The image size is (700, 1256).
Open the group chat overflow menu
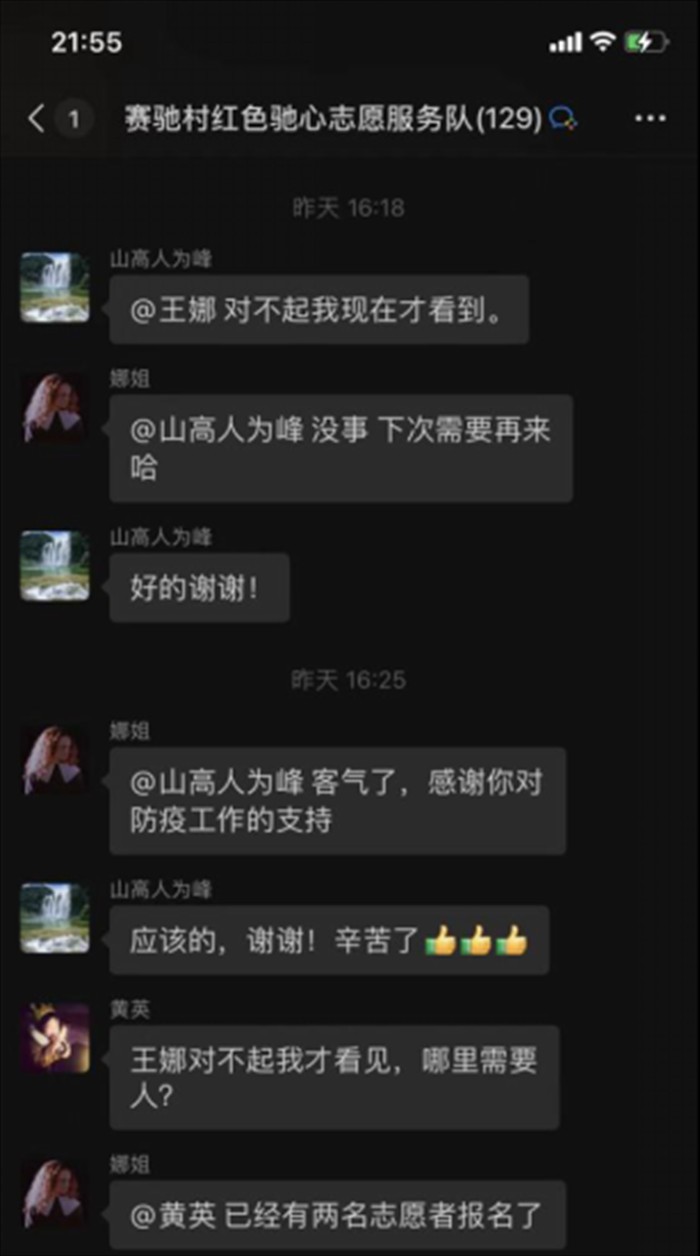pyautogui.click(x=650, y=120)
